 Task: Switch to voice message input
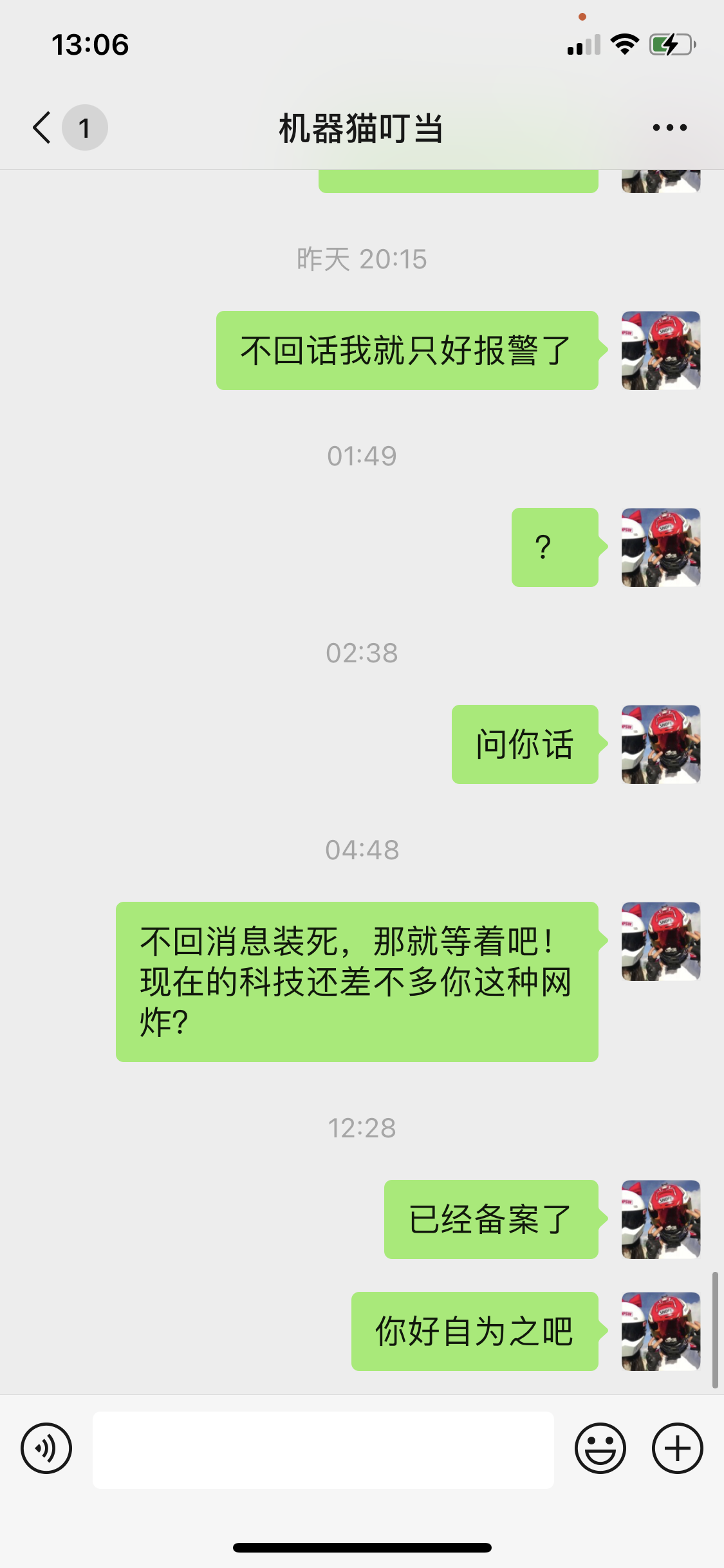click(x=46, y=1448)
